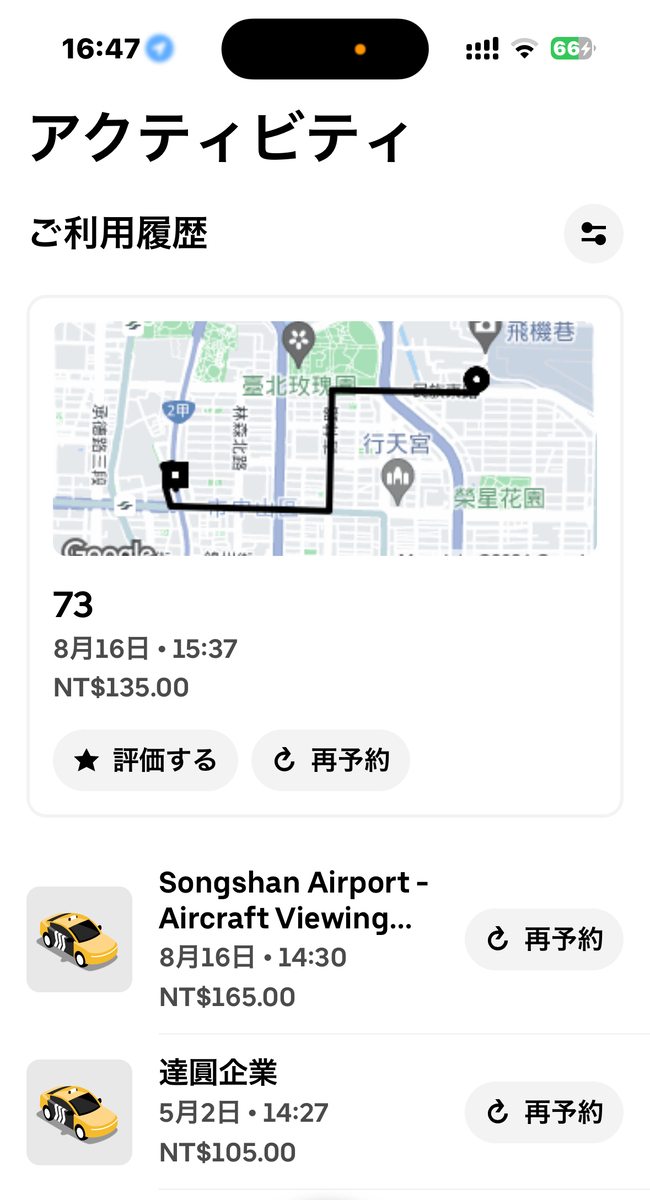Rebook the NT$135.00 trip to 73
The image size is (650, 1200).
point(330,761)
